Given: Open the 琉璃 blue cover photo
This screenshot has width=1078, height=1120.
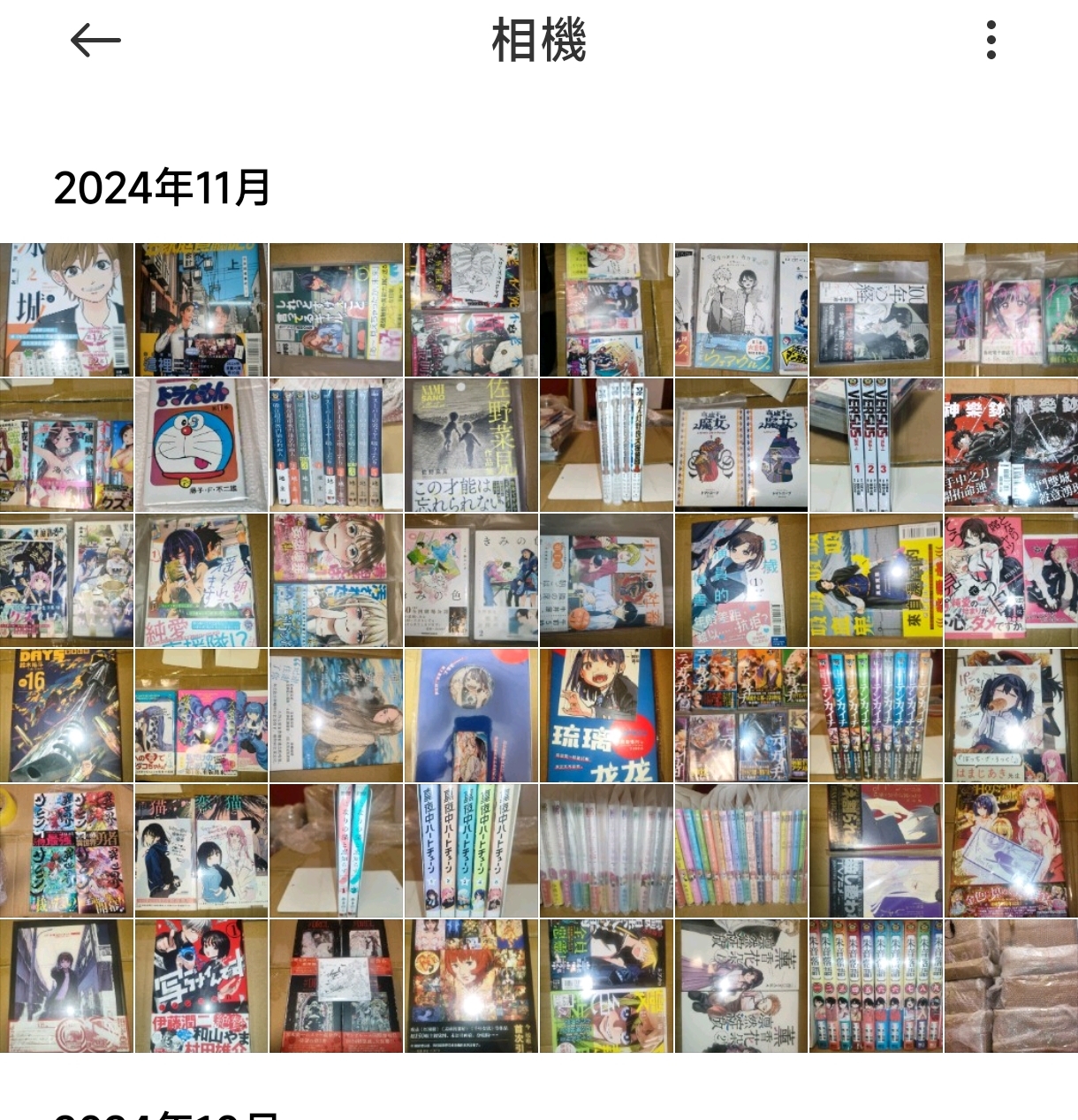Looking at the screenshot, I should tap(606, 716).
